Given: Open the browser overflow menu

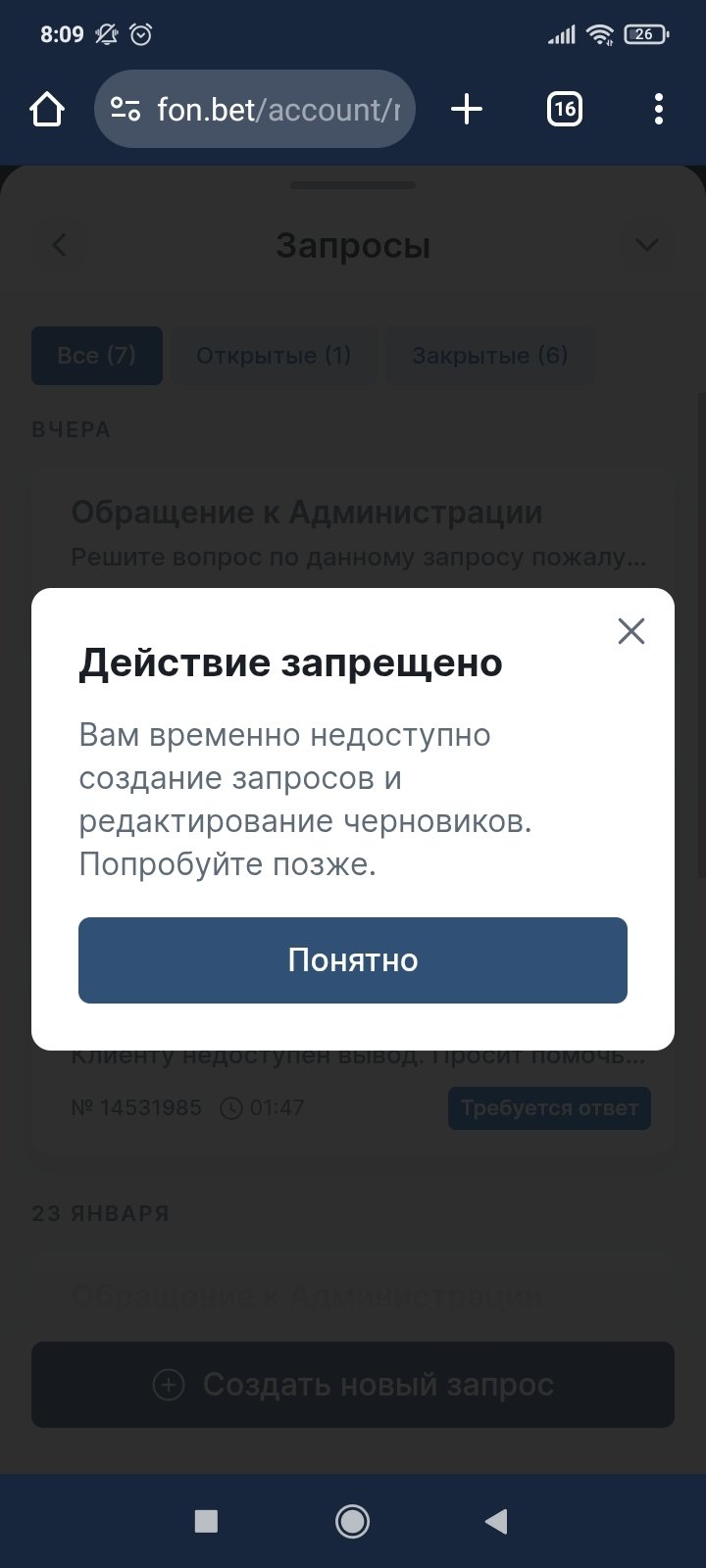Looking at the screenshot, I should (658, 109).
